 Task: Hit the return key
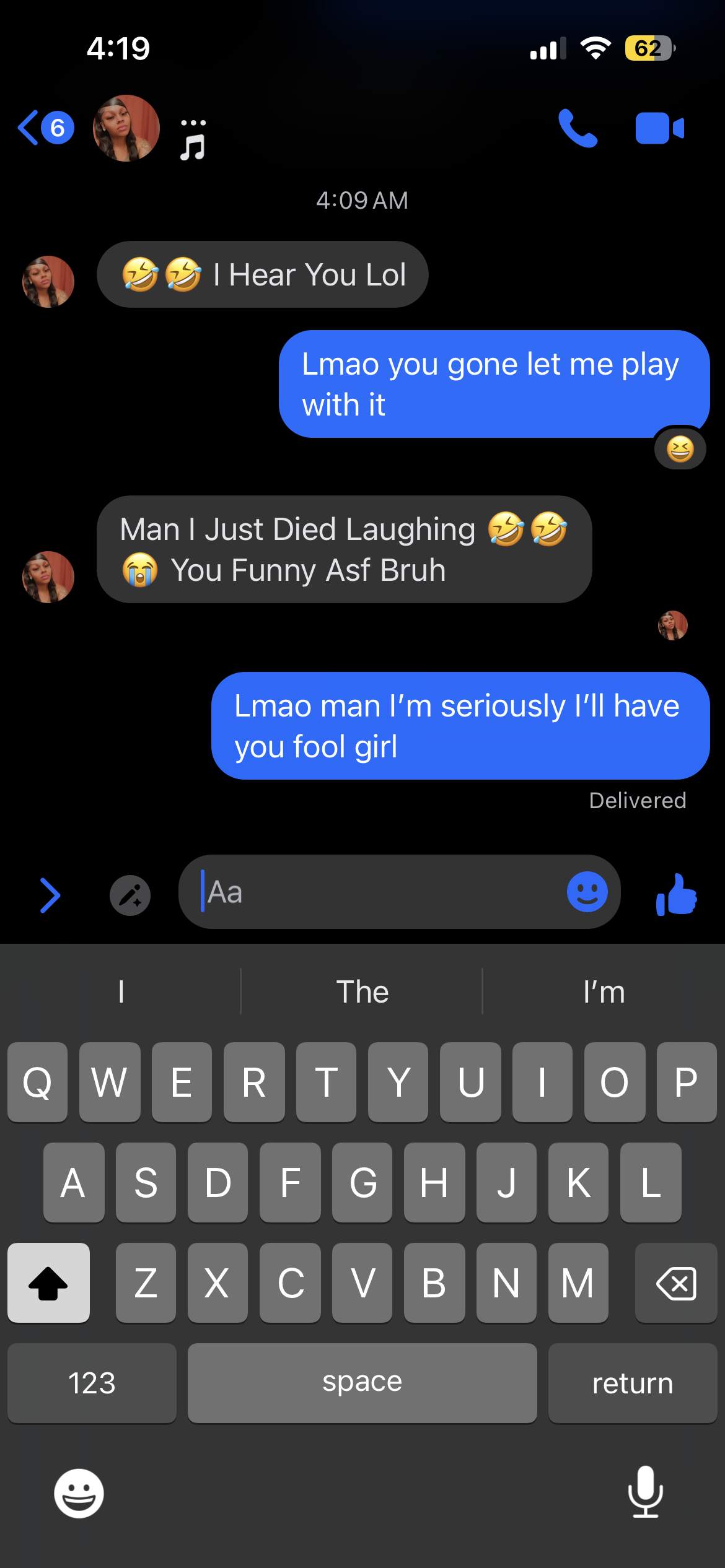[632, 1383]
